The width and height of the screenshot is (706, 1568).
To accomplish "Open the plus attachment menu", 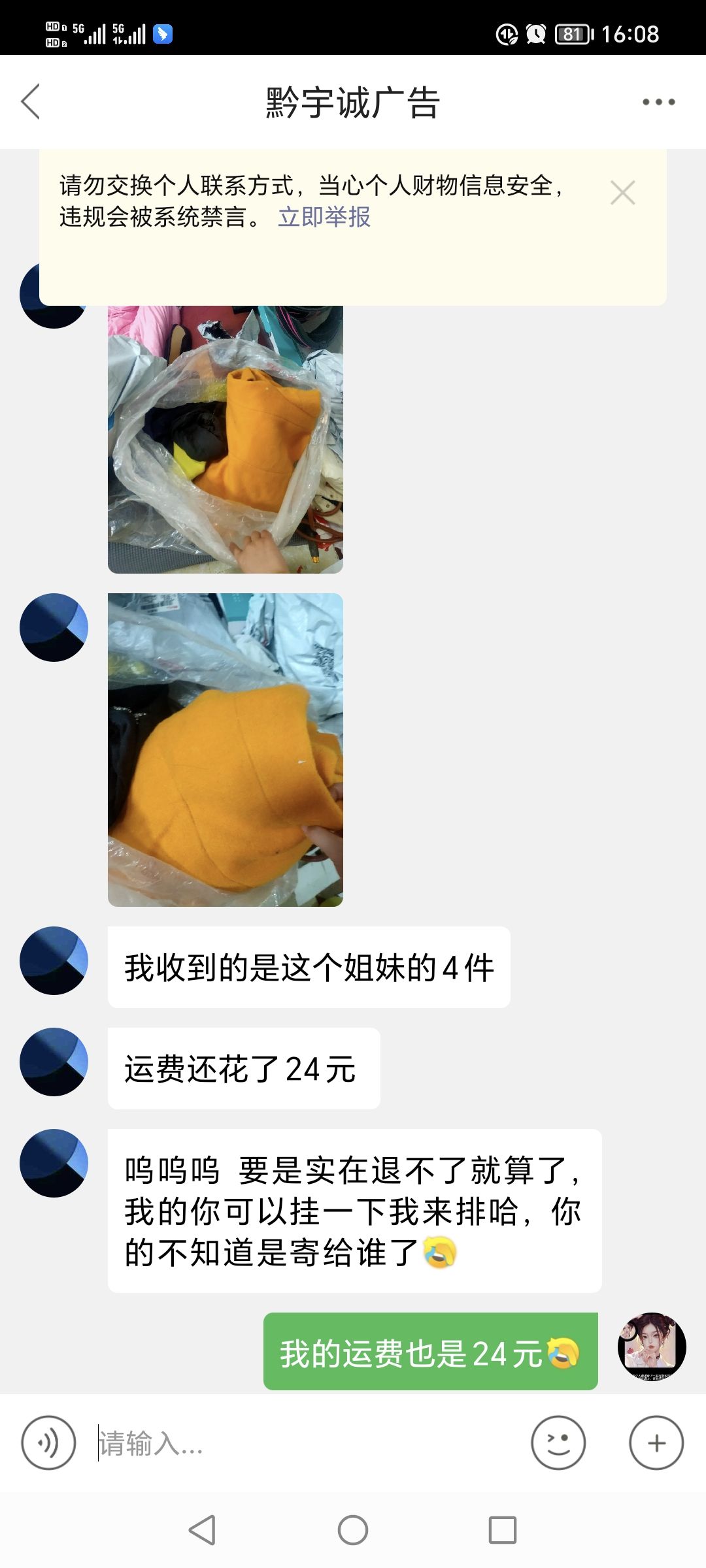I will click(656, 1443).
